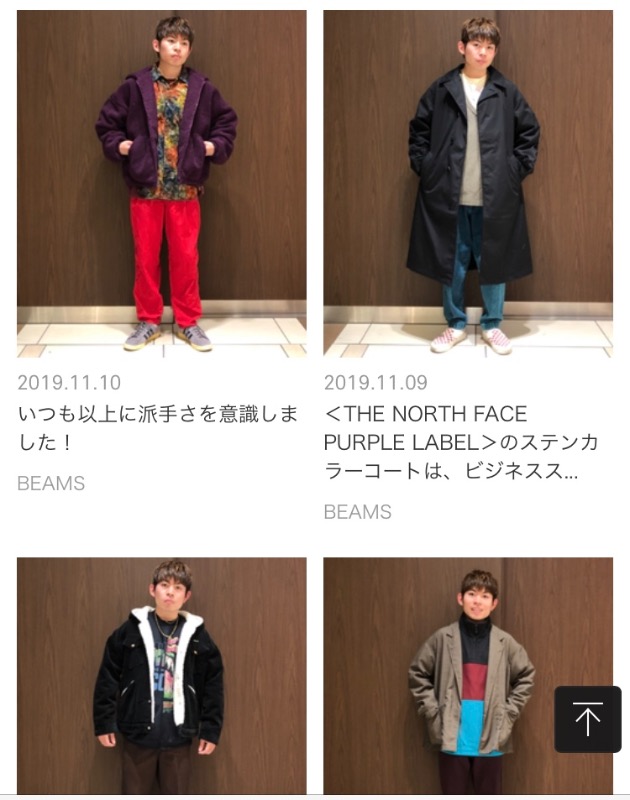The image size is (630, 800).
Task: Open the 2019.11.10 post about flashy styling
Action: [157, 427]
